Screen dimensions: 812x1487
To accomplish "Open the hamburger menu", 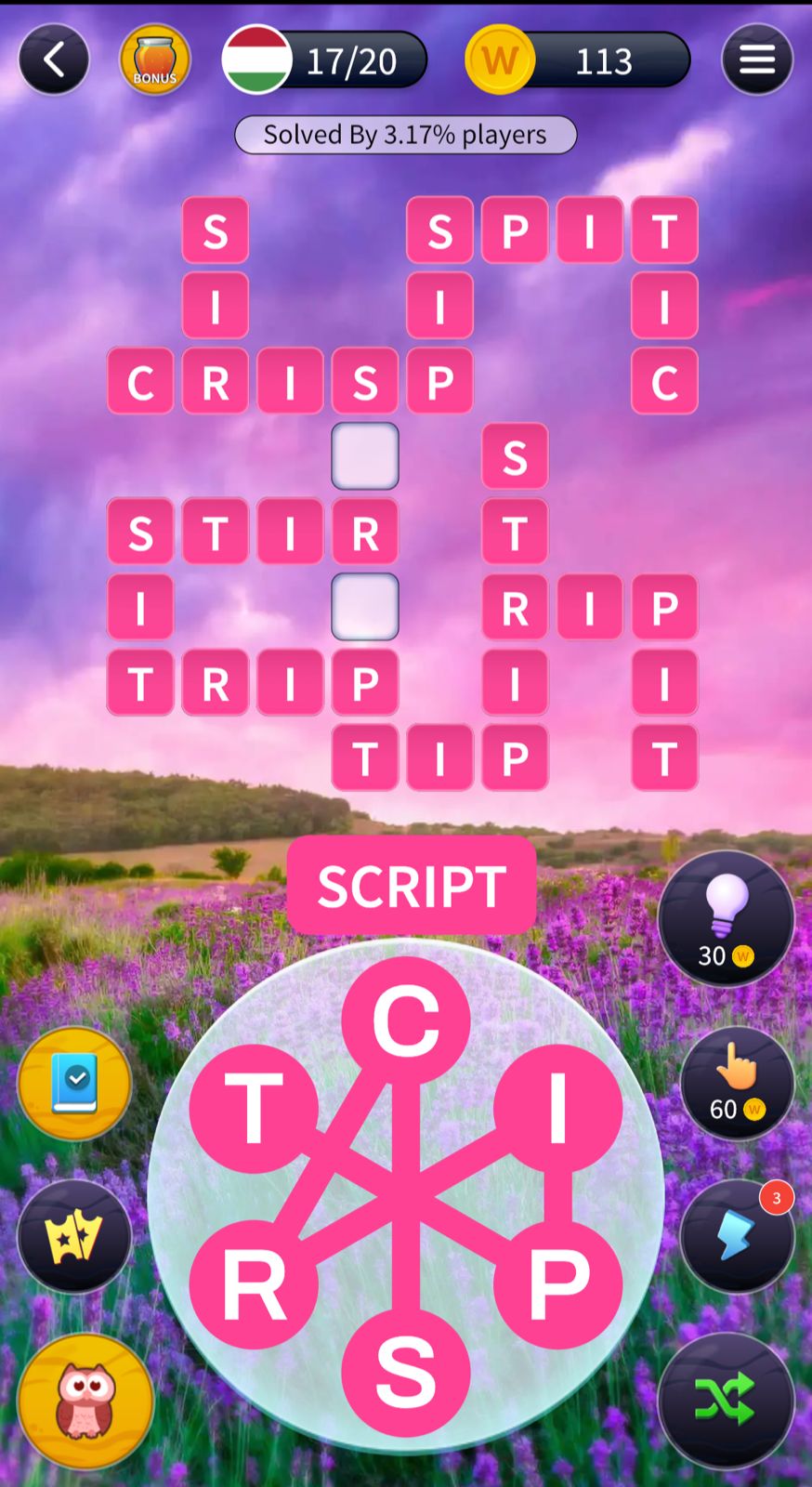I will 756,60.
